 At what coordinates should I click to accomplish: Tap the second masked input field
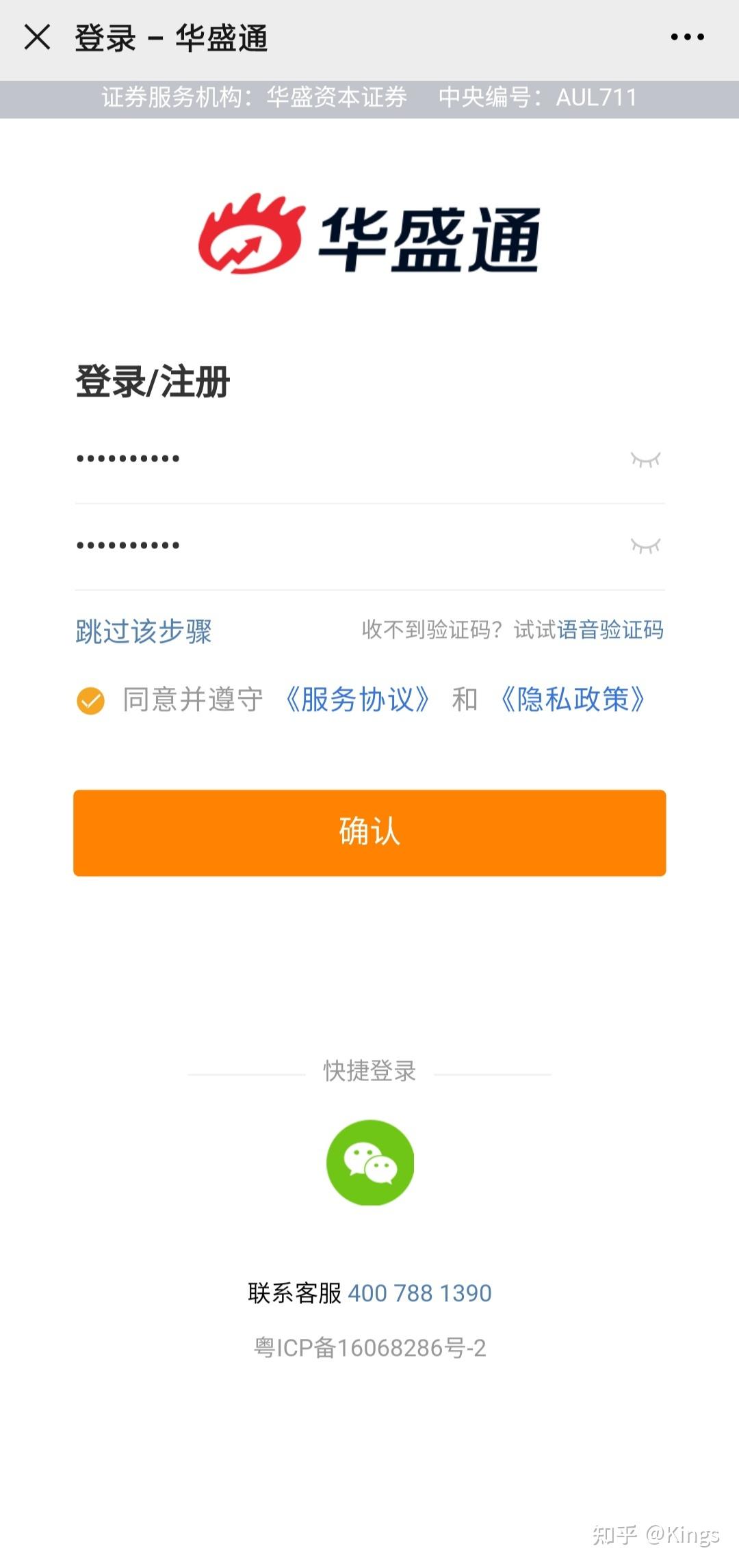click(349, 545)
